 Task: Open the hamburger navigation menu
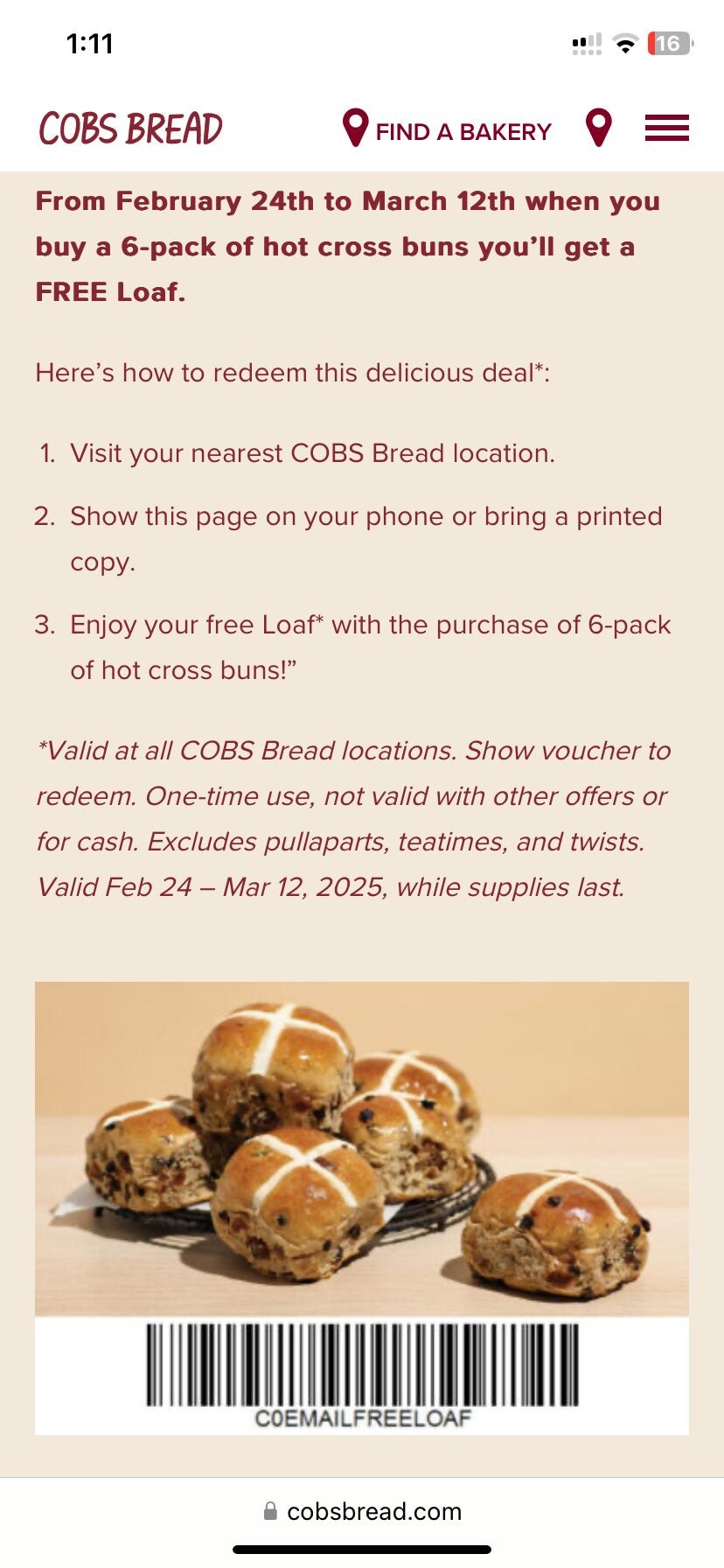click(x=667, y=128)
